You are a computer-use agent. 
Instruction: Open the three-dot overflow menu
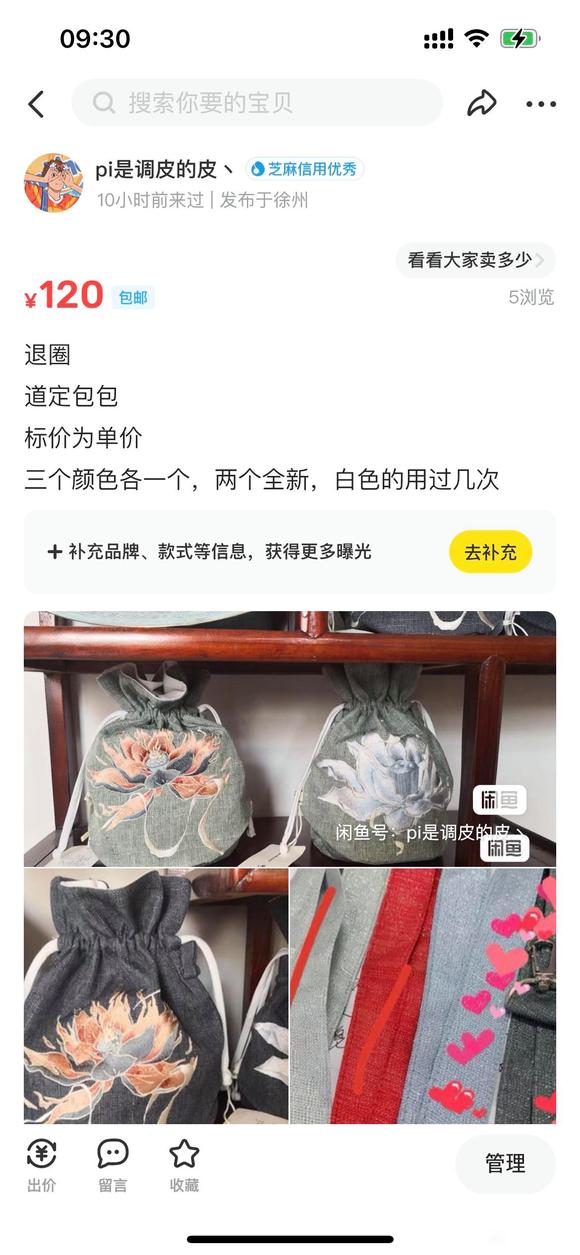click(541, 103)
